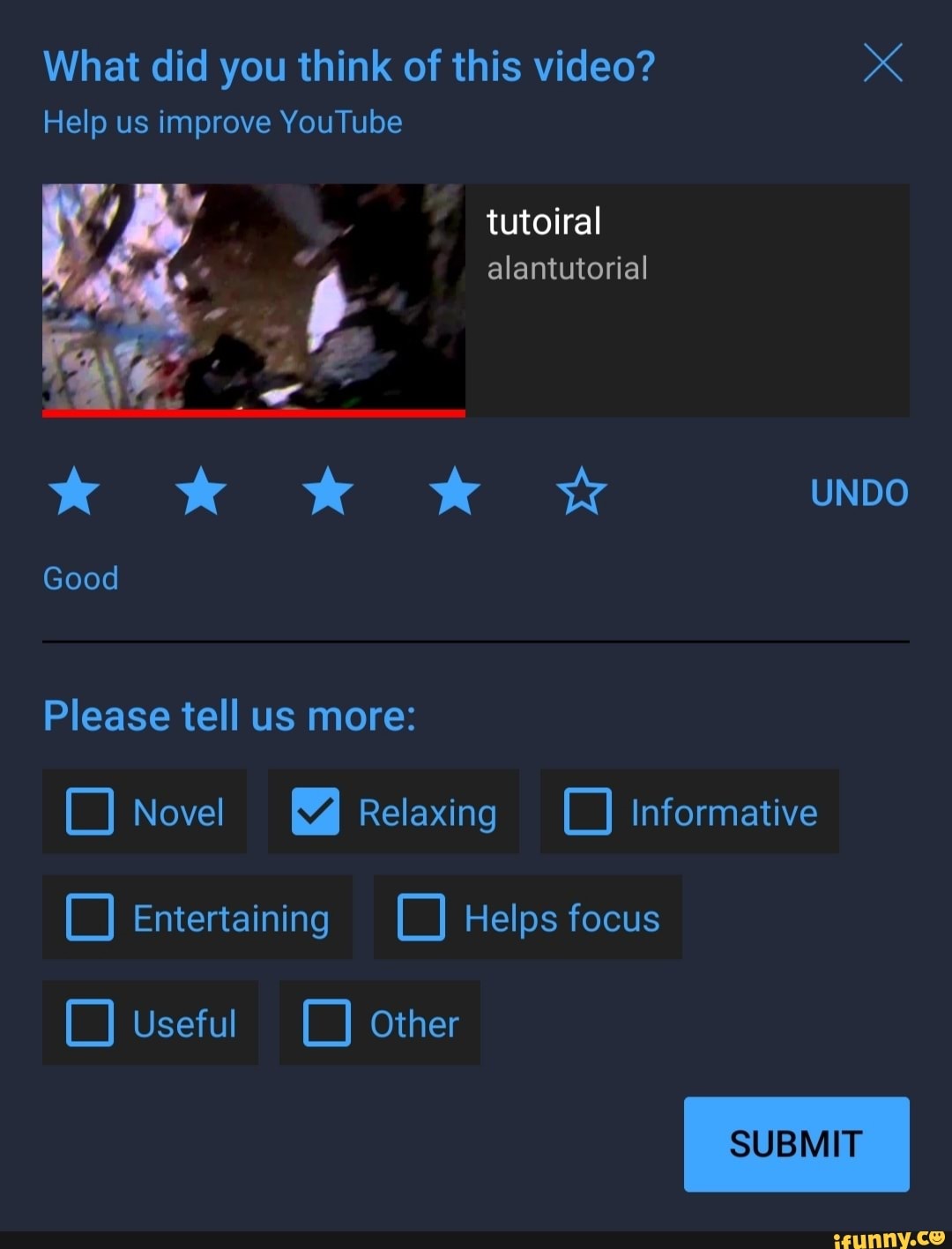The image size is (952, 1249).
Task: Submit the feedback survey
Action: [x=796, y=1143]
